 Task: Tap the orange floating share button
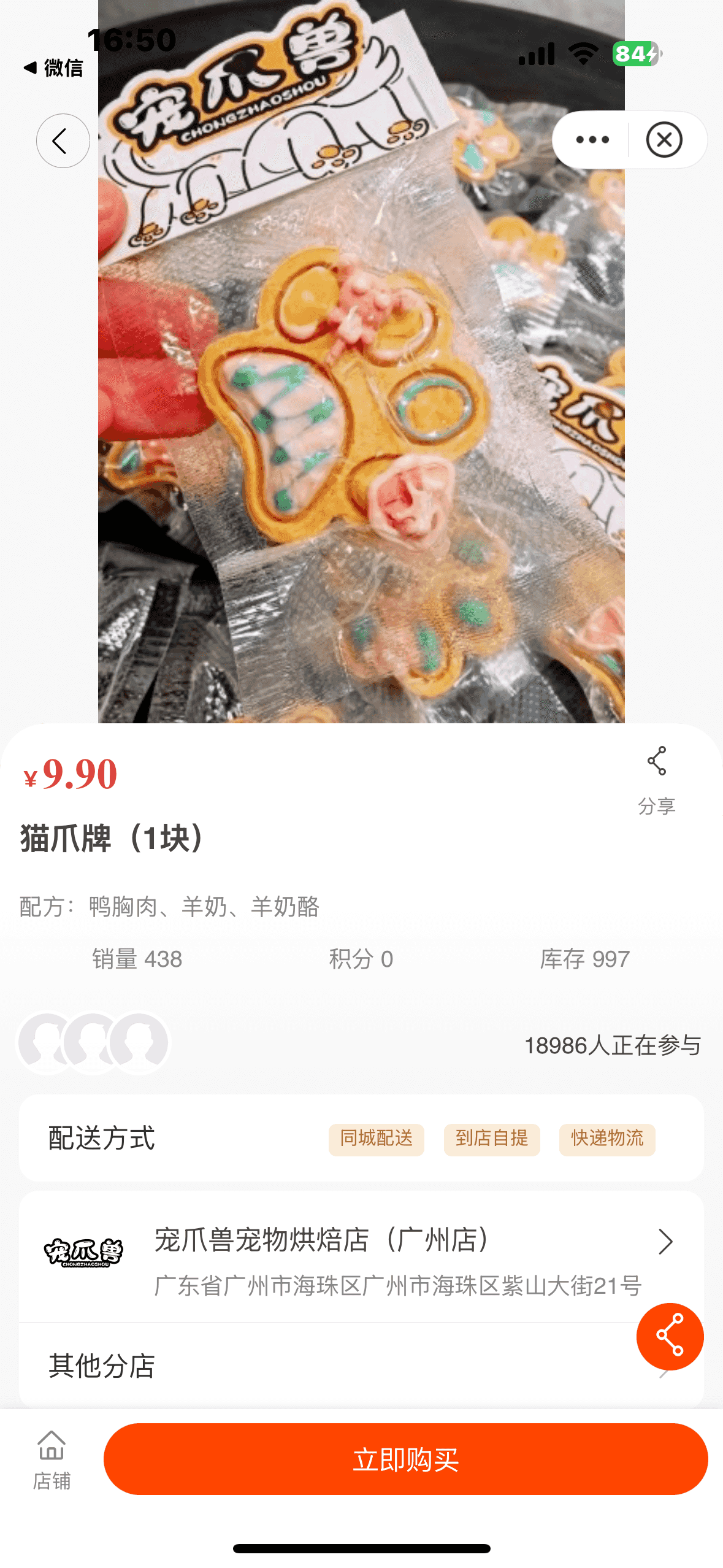(x=670, y=1336)
